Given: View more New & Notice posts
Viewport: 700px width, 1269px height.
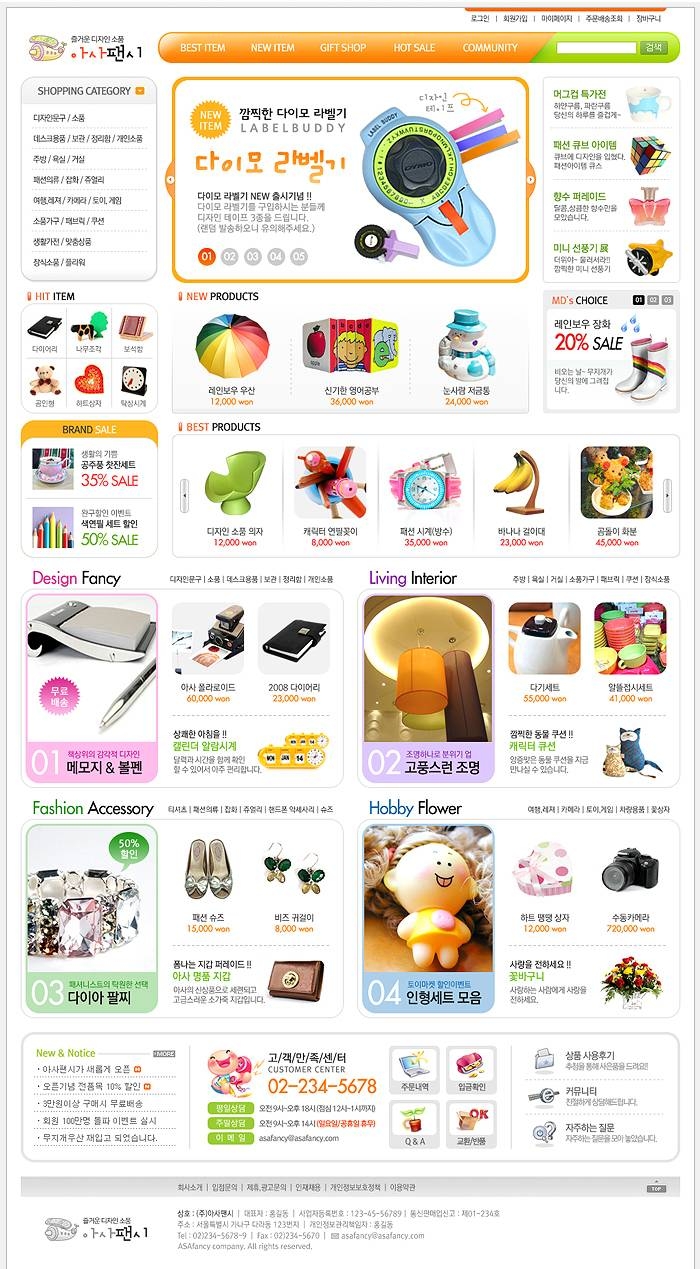Looking at the screenshot, I should (164, 1053).
